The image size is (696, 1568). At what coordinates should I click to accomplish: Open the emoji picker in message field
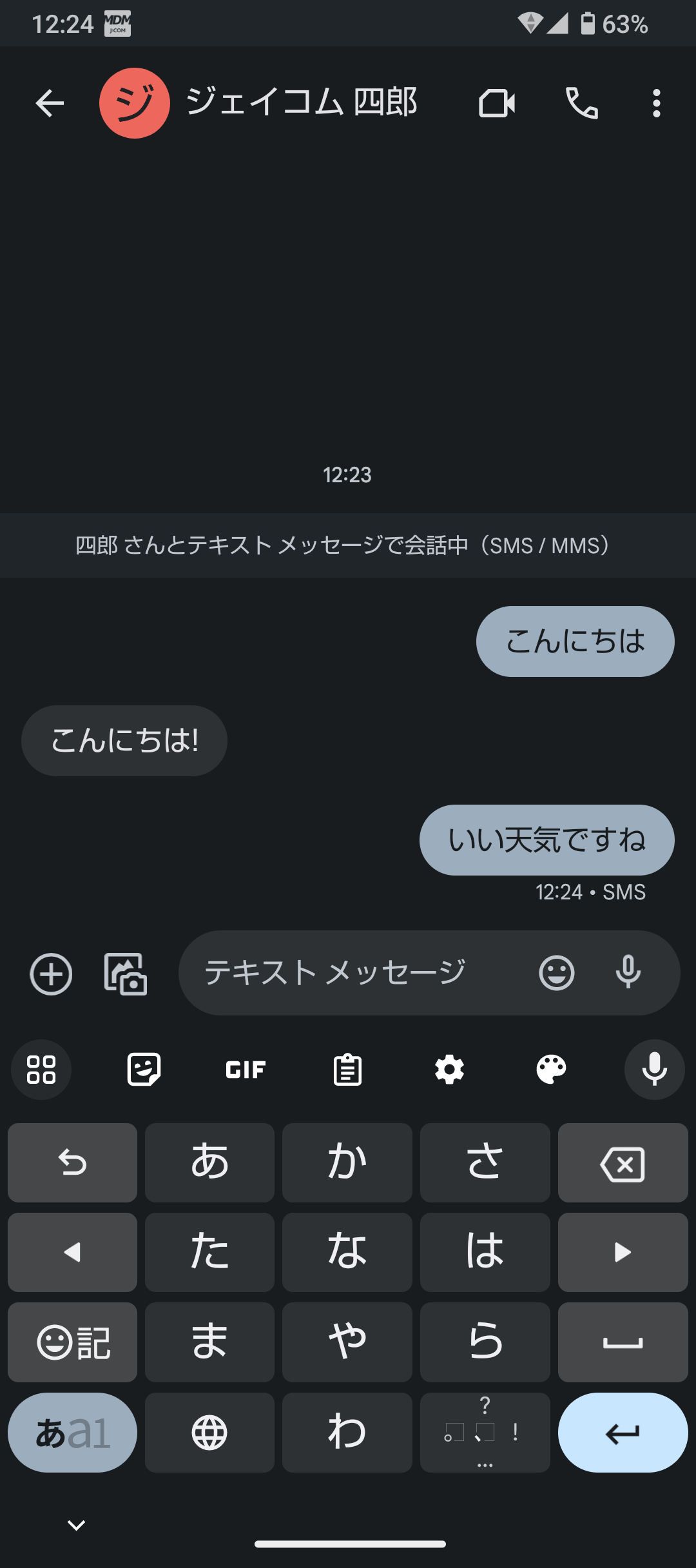click(557, 973)
